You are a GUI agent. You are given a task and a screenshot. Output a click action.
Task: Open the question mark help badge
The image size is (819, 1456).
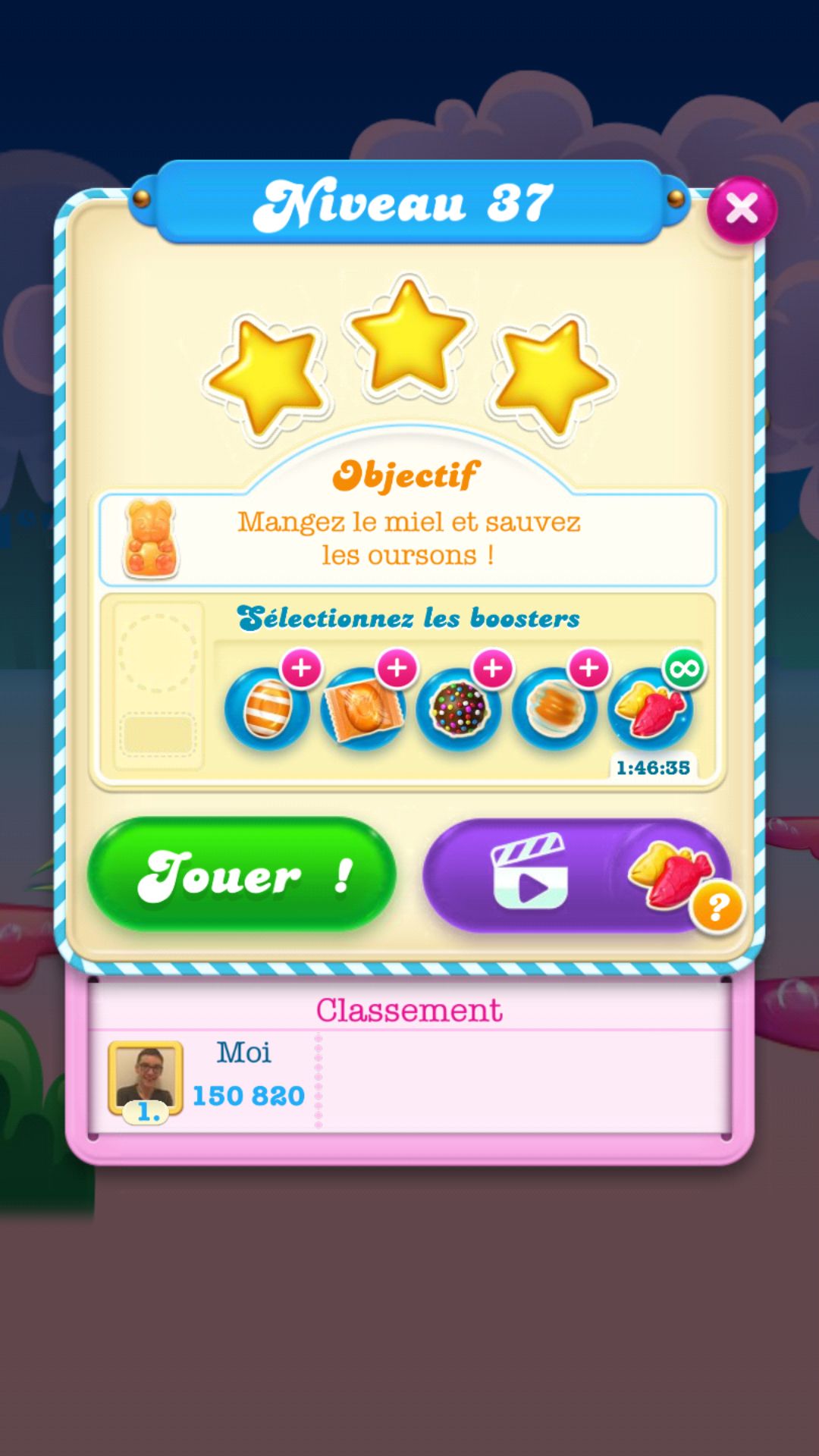[717, 907]
